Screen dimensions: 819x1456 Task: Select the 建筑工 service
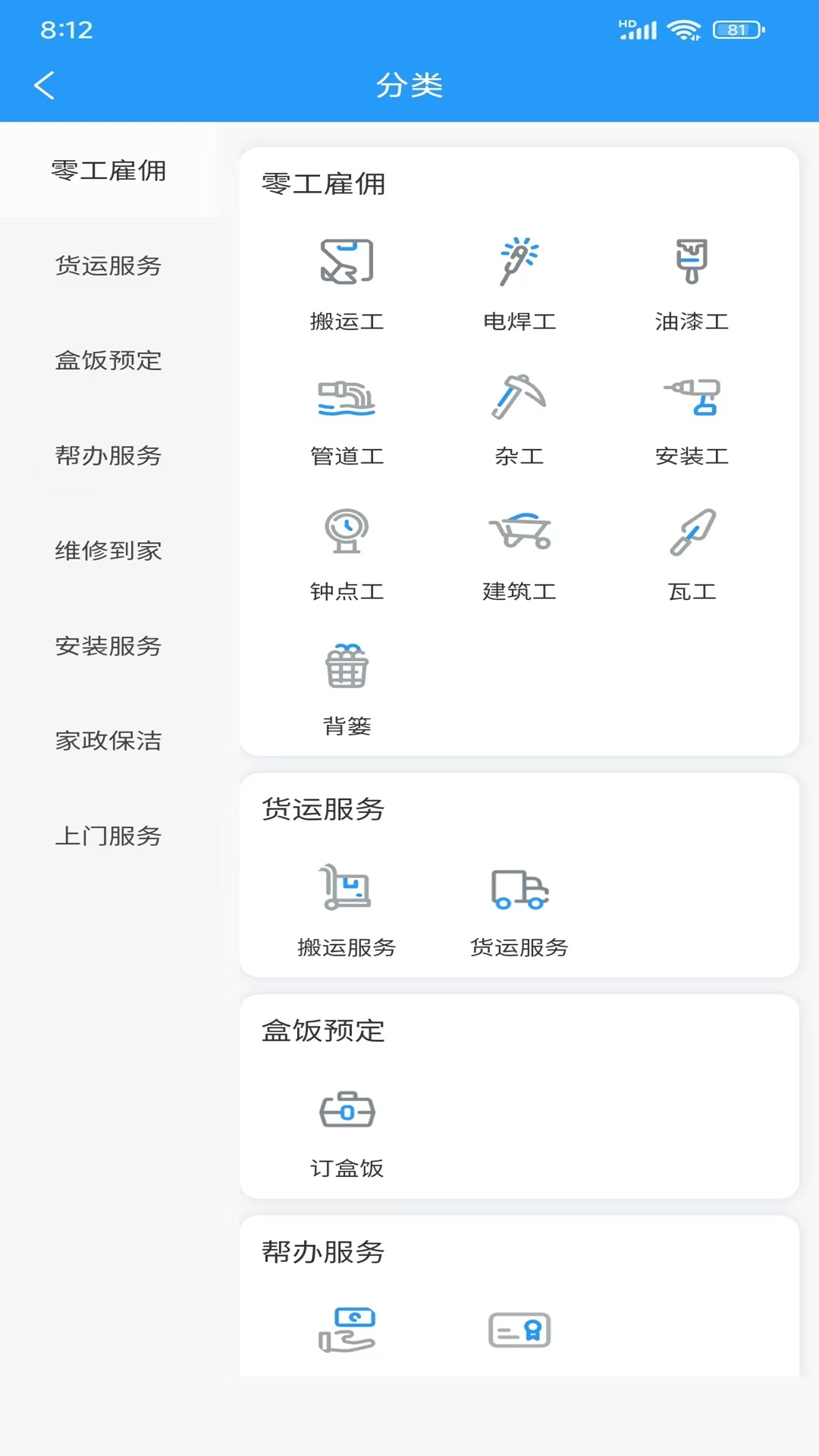click(x=519, y=552)
